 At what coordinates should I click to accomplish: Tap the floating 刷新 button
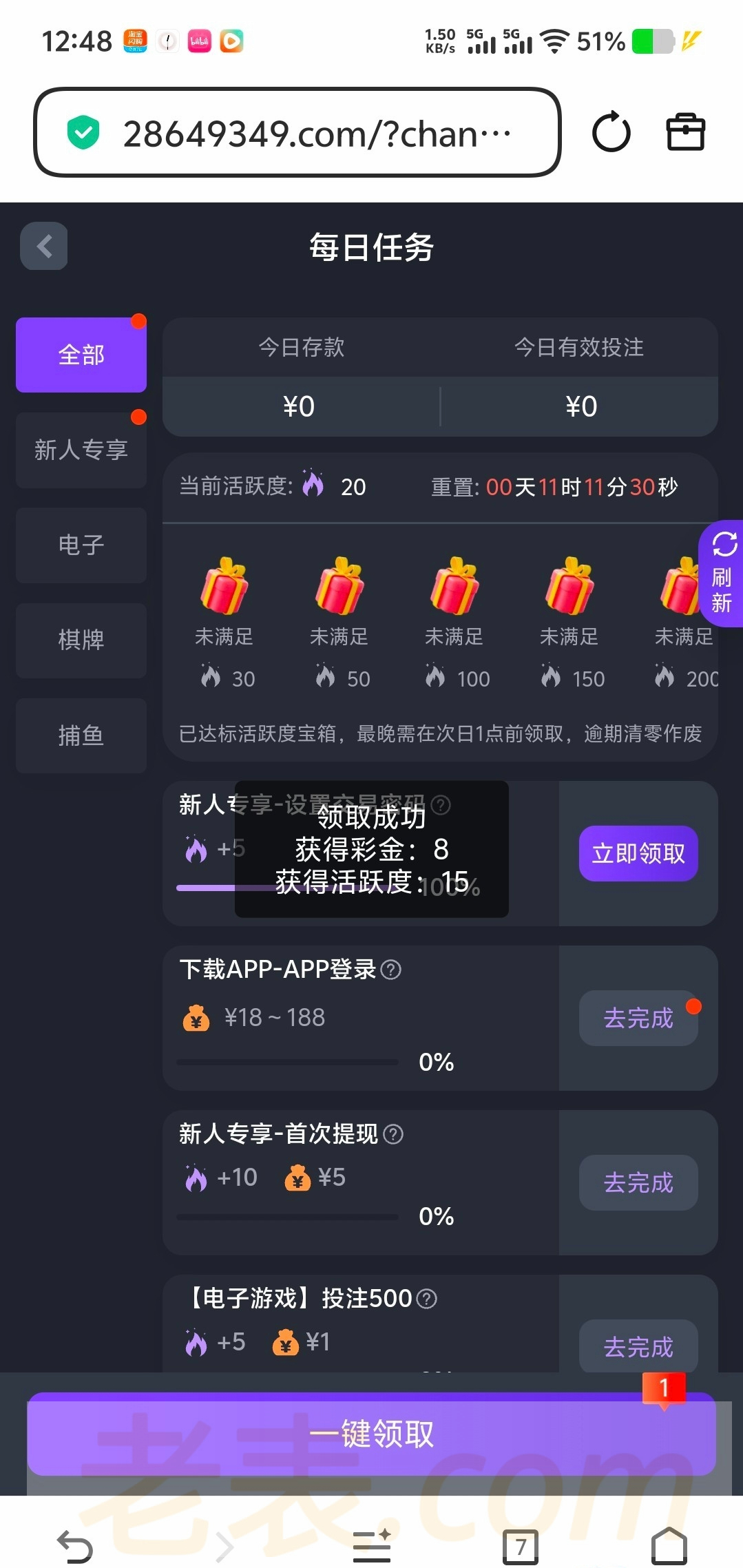coord(721,574)
